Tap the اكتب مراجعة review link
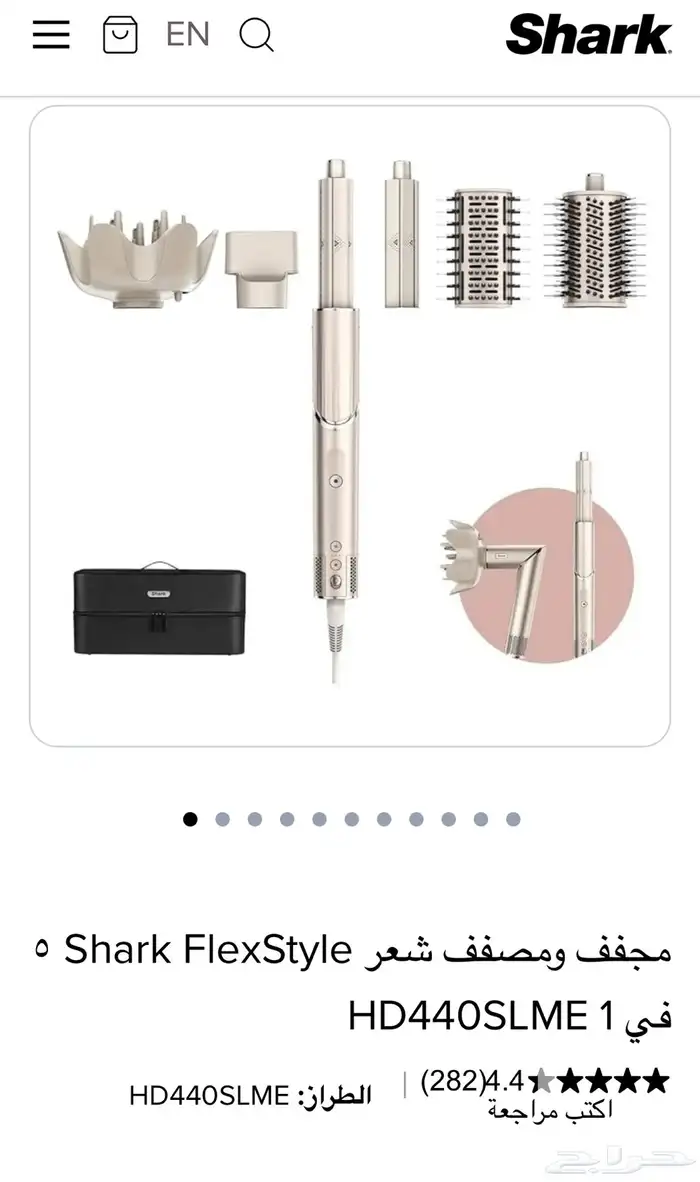The width and height of the screenshot is (700, 1182). [550, 1110]
